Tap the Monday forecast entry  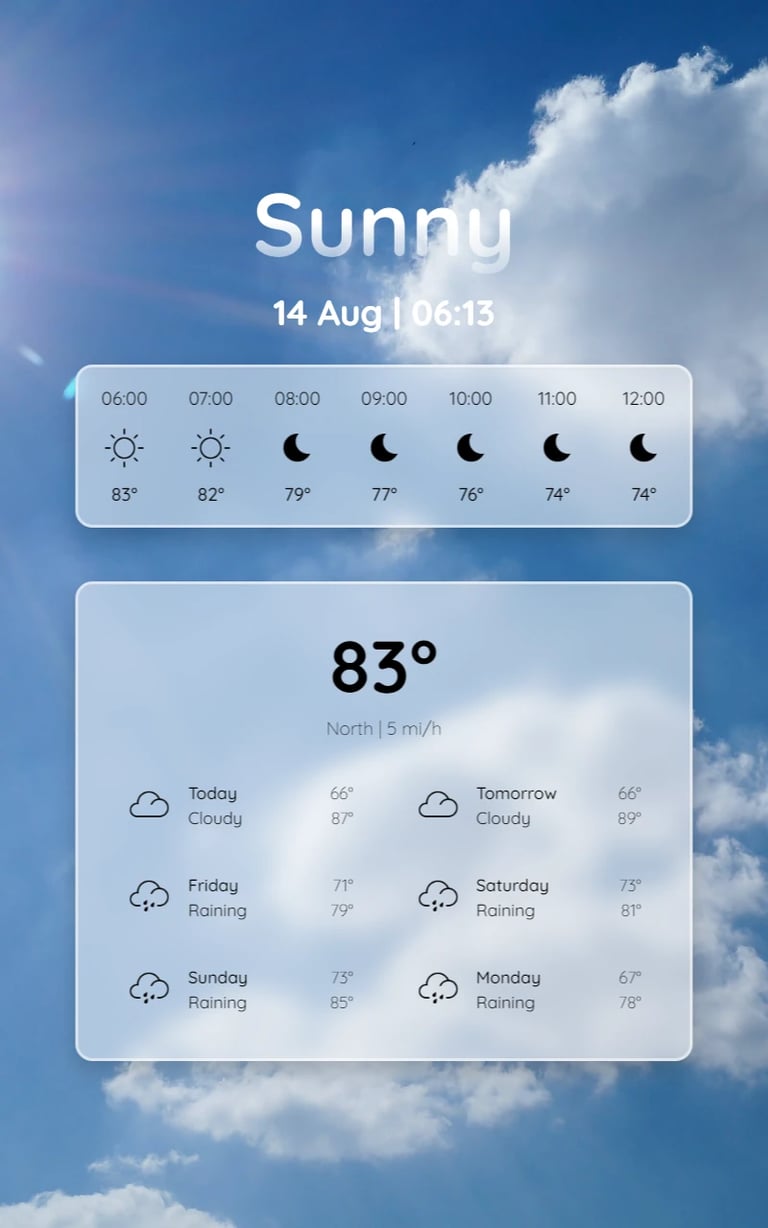point(528,990)
